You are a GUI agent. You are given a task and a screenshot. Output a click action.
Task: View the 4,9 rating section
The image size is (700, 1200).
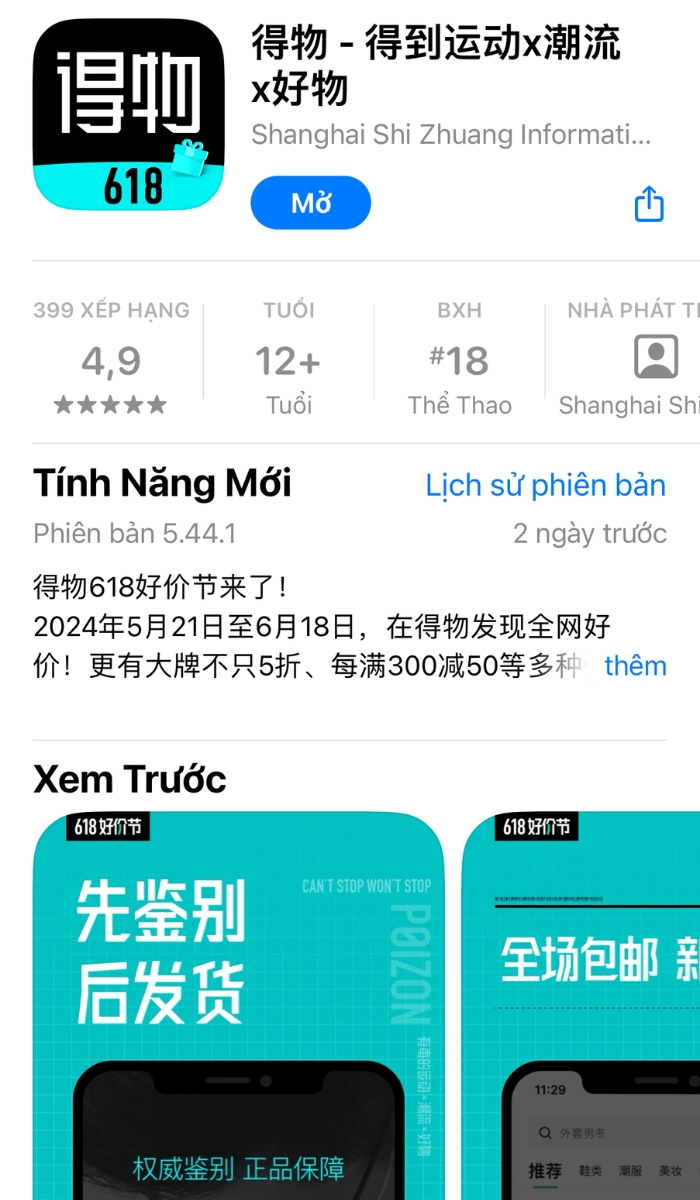(111, 362)
